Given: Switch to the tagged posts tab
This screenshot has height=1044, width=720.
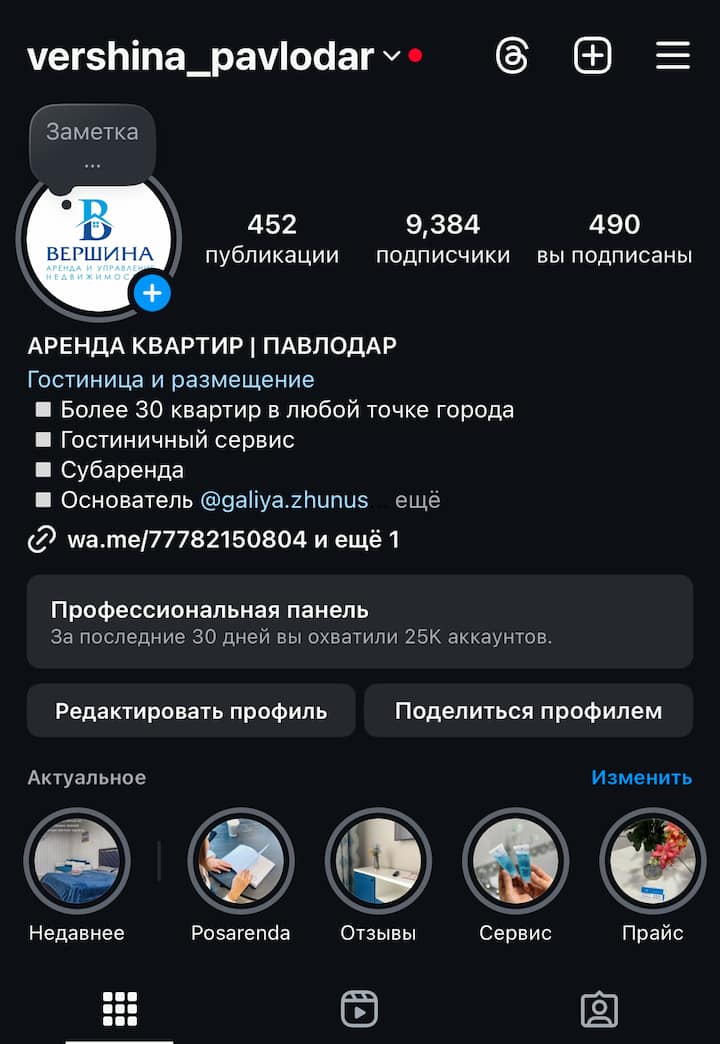Looking at the screenshot, I should 599,1009.
